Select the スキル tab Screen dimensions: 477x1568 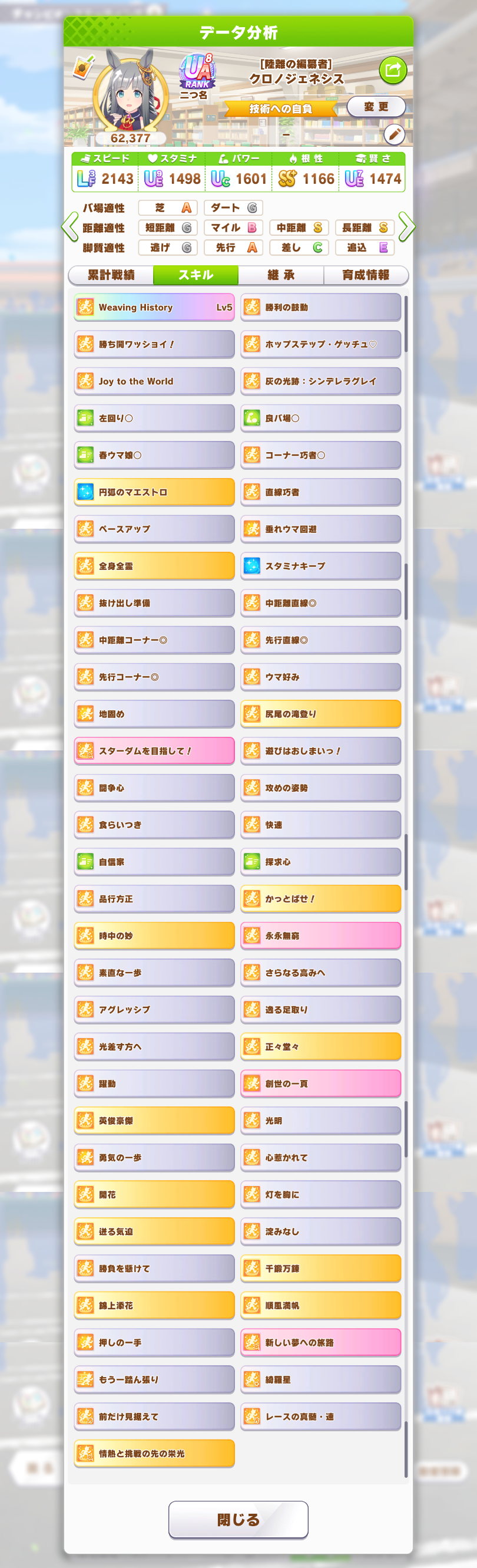196,275
